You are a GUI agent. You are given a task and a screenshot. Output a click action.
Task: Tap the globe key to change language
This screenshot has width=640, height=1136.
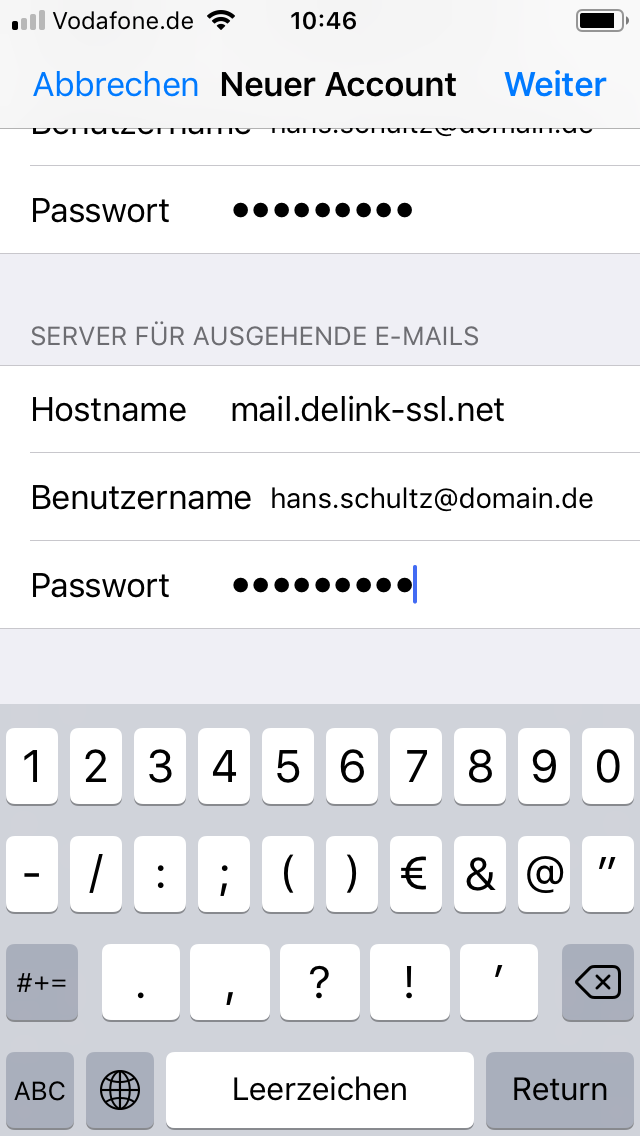pos(120,1089)
